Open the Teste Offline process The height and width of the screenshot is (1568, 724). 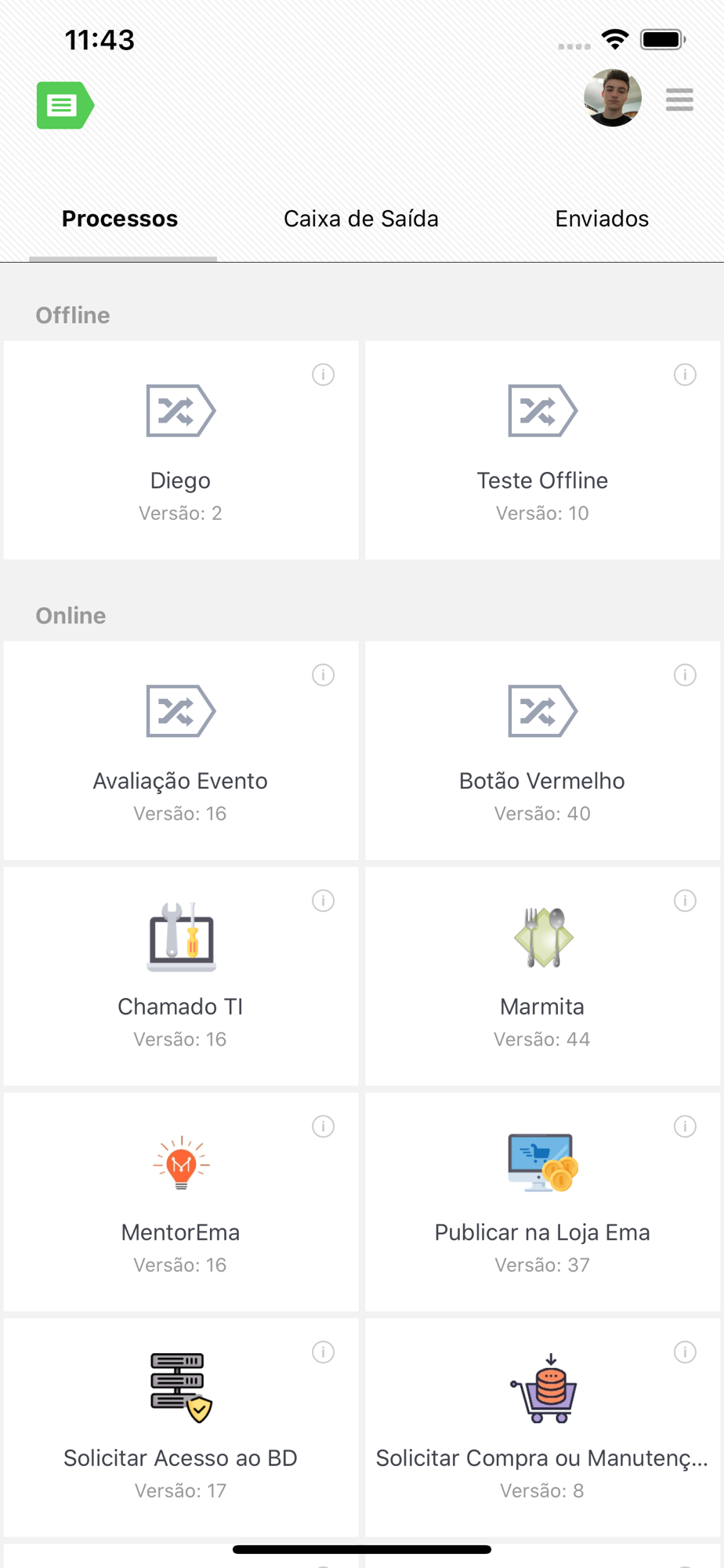(x=543, y=450)
